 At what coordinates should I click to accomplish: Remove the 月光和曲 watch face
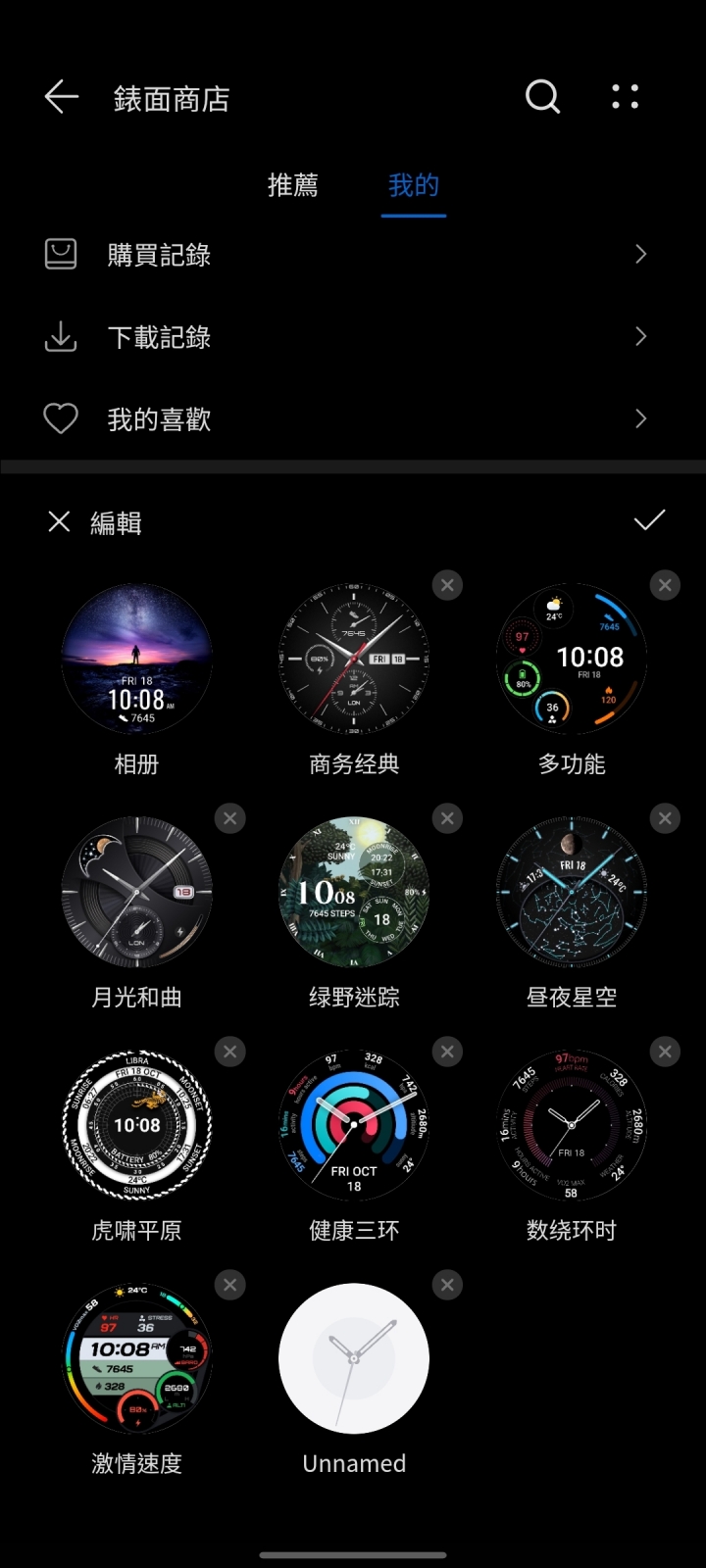[229, 818]
